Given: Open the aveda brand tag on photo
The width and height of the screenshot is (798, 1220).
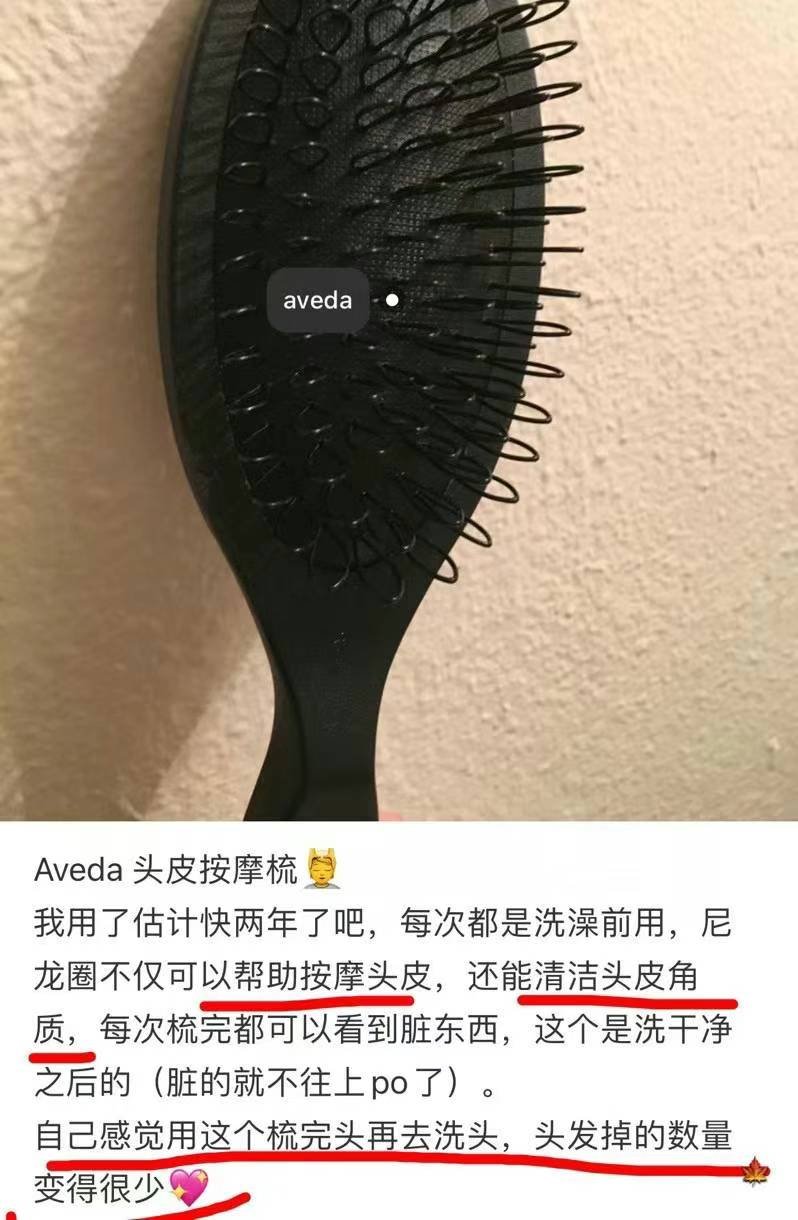Looking at the screenshot, I should pyautogui.click(x=317, y=300).
